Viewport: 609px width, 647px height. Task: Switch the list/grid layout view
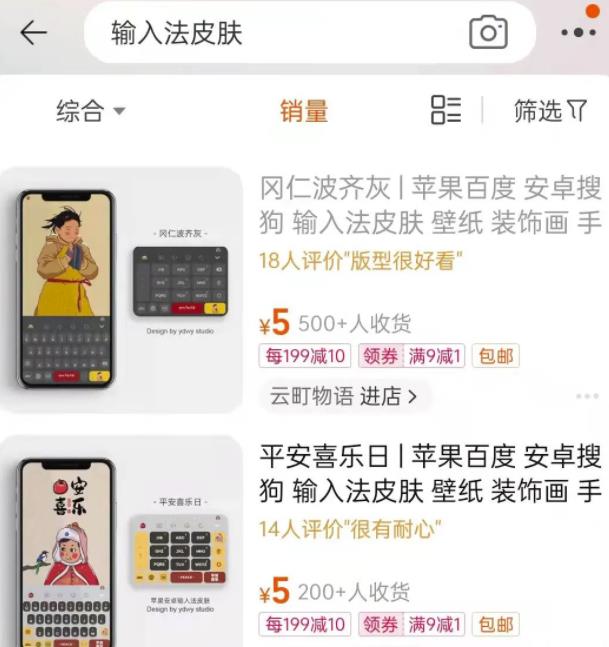pyautogui.click(x=446, y=111)
